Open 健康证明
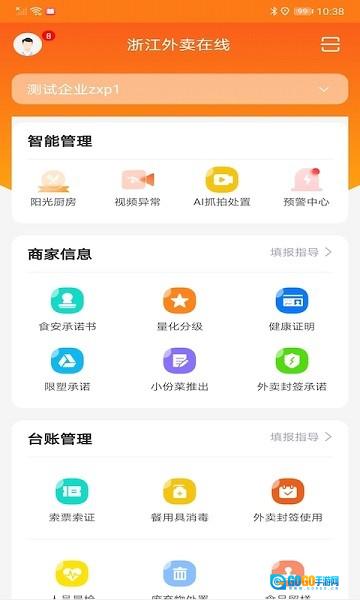The width and height of the screenshot is (360, 600). (292, 310)
